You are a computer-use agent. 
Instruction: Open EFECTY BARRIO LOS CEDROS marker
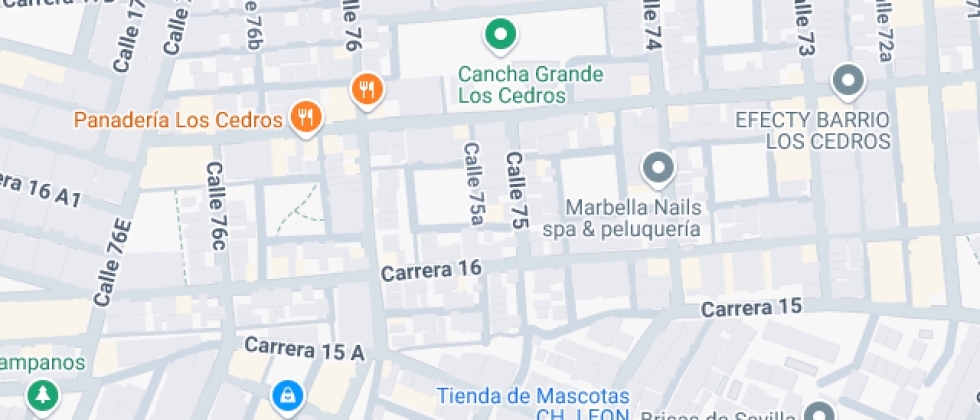[x=848, y=82]
